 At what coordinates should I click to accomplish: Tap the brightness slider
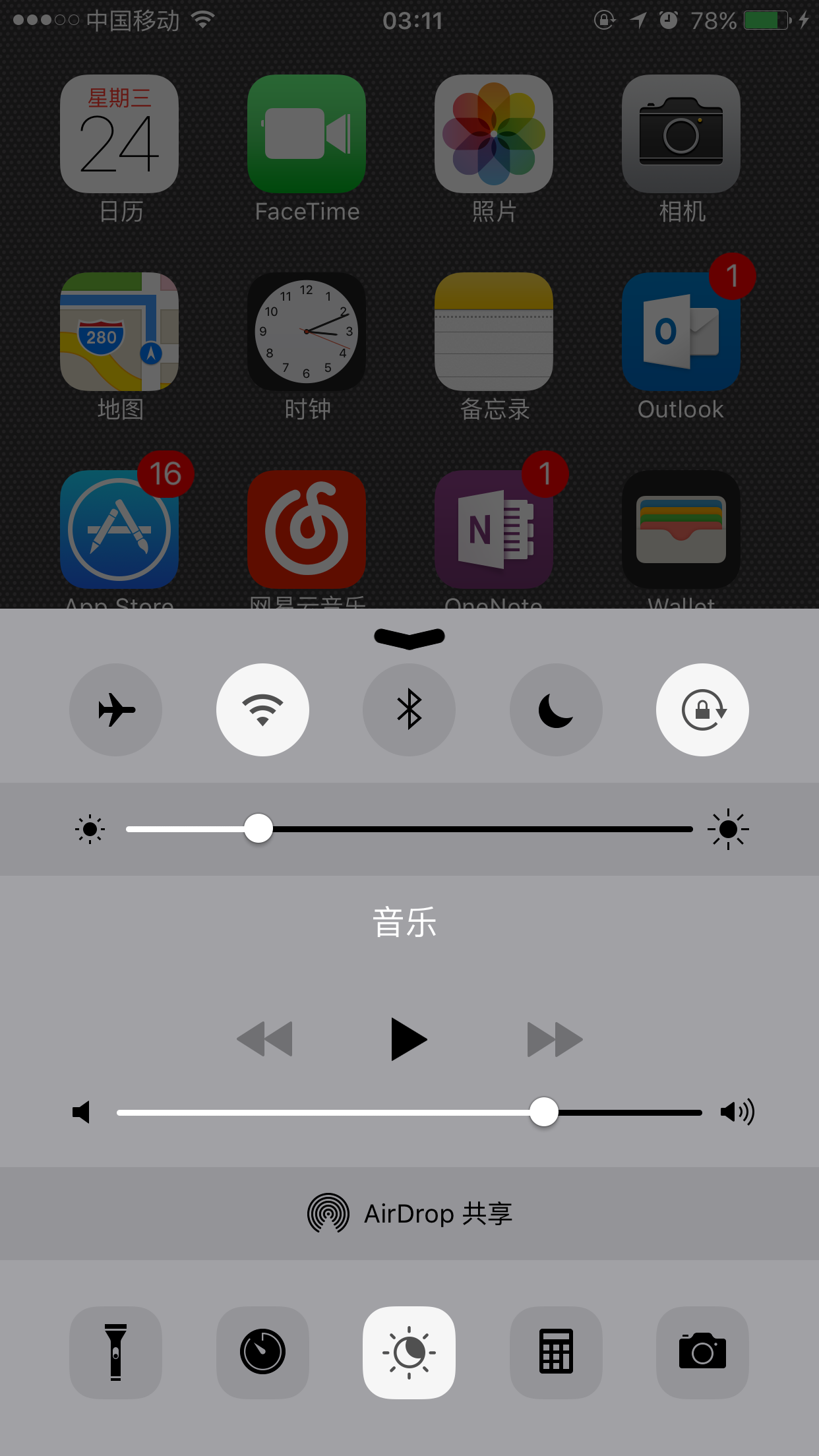click(409, 829)
